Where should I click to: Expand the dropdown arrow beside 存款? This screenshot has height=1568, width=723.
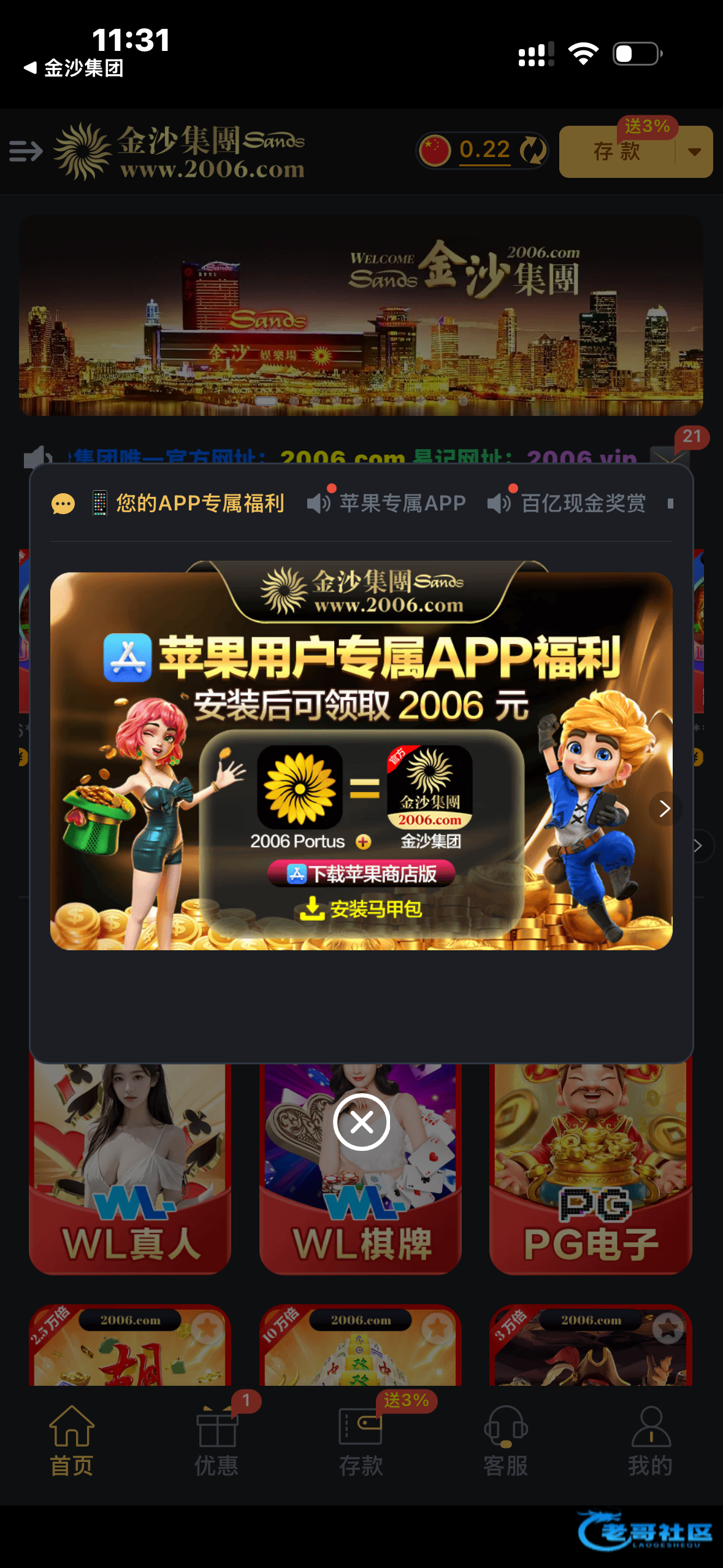[694, 152]
